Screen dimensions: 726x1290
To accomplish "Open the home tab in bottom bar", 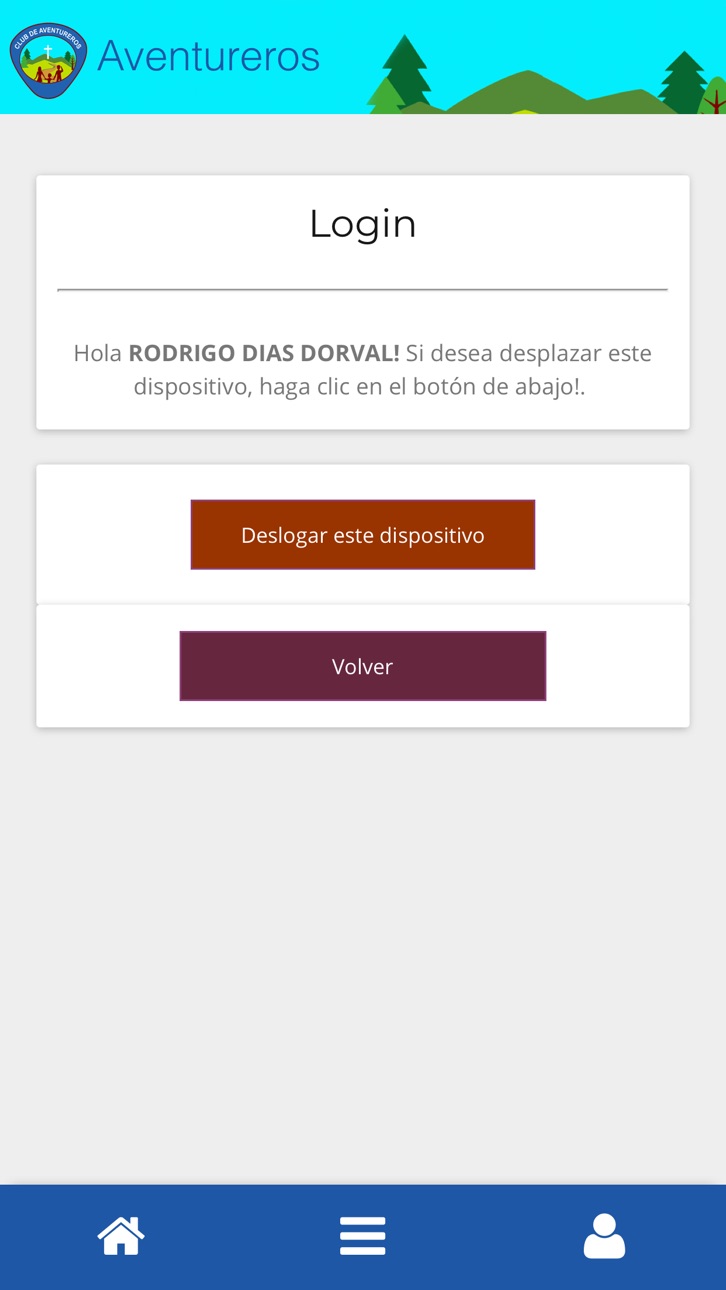I will coord(121,1236).
